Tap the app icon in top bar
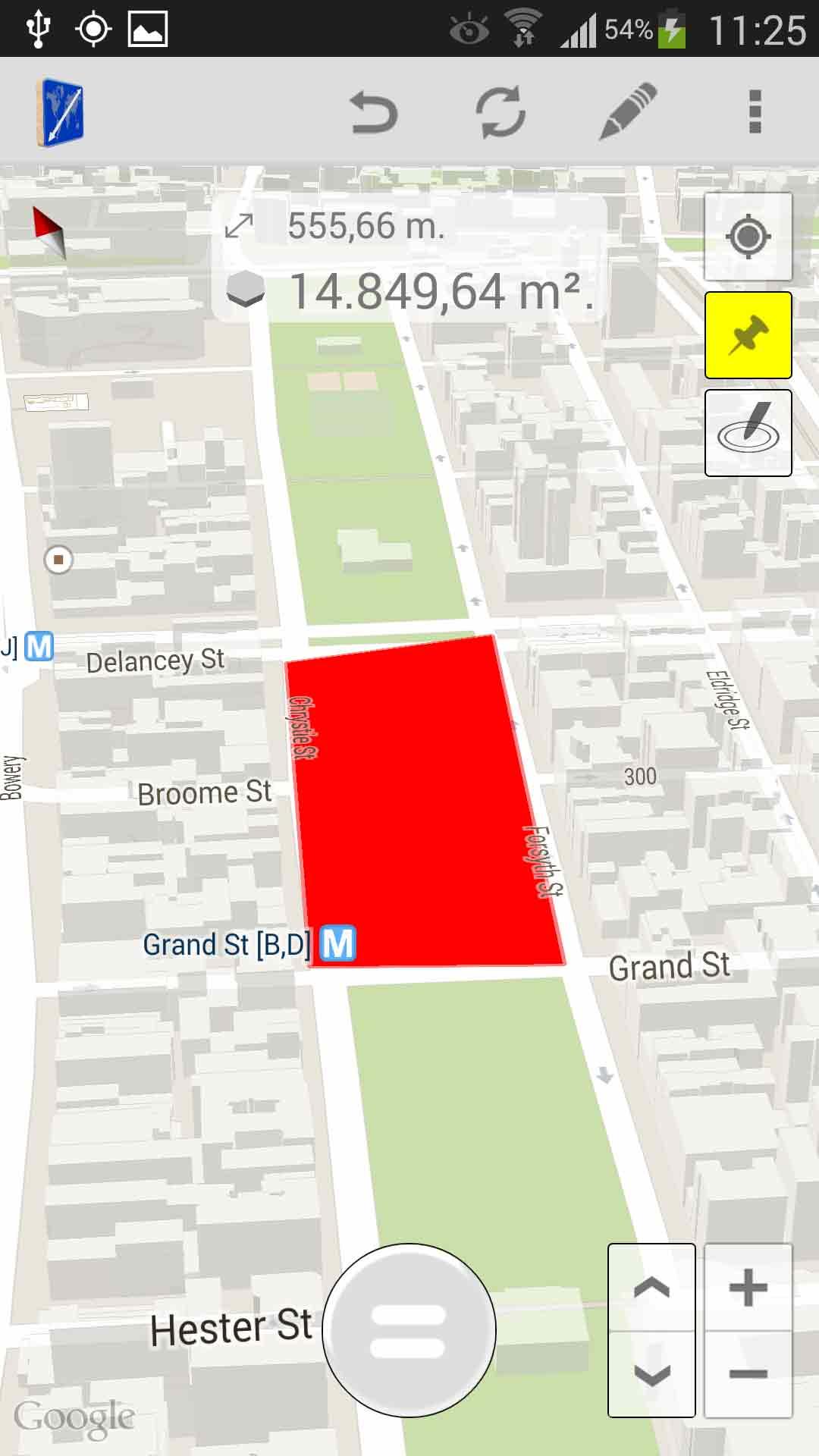 point(60,112)
